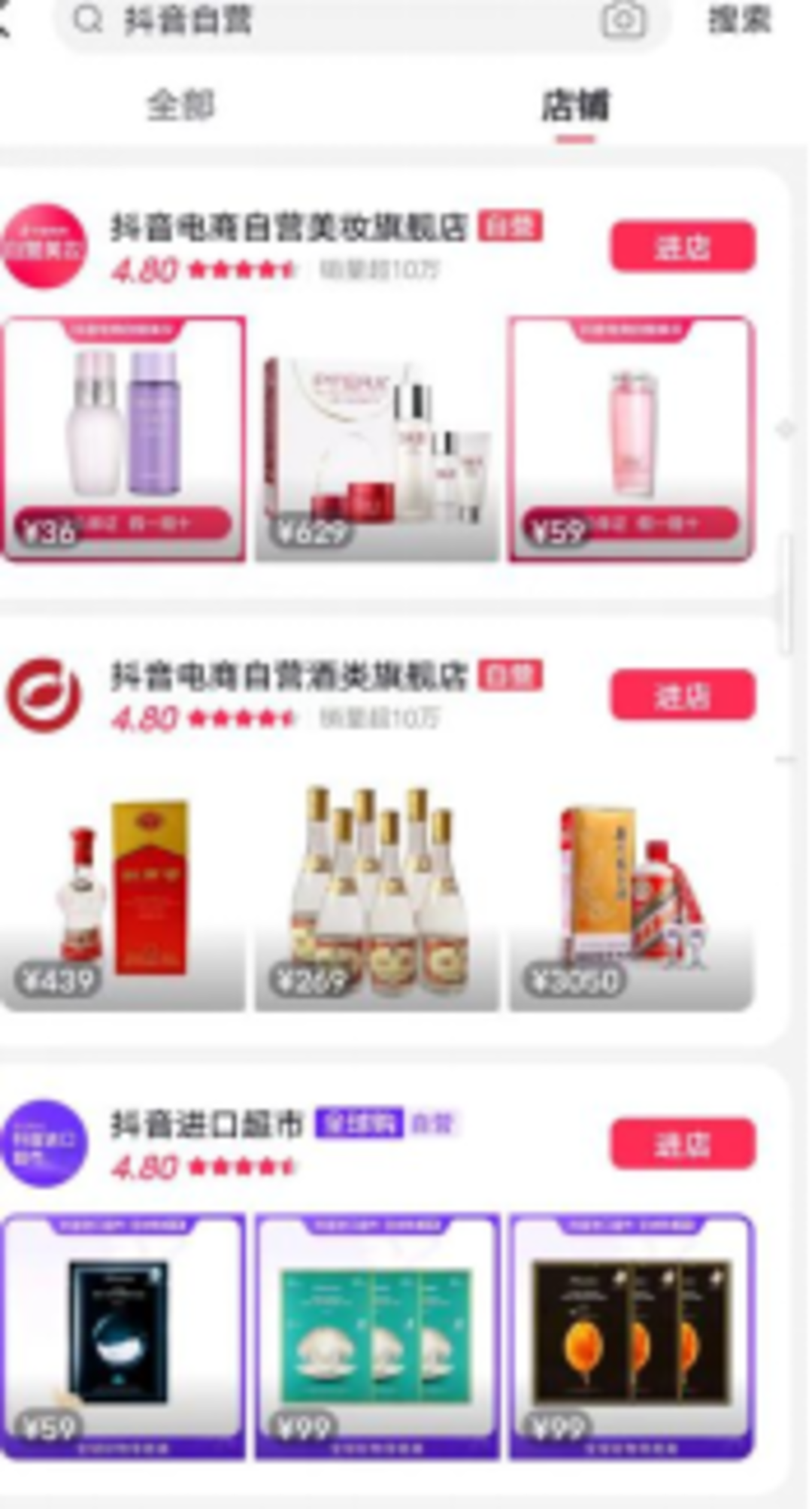Open 抖音电商自营酒类旗舰店 store name

(x=289, y=676)
